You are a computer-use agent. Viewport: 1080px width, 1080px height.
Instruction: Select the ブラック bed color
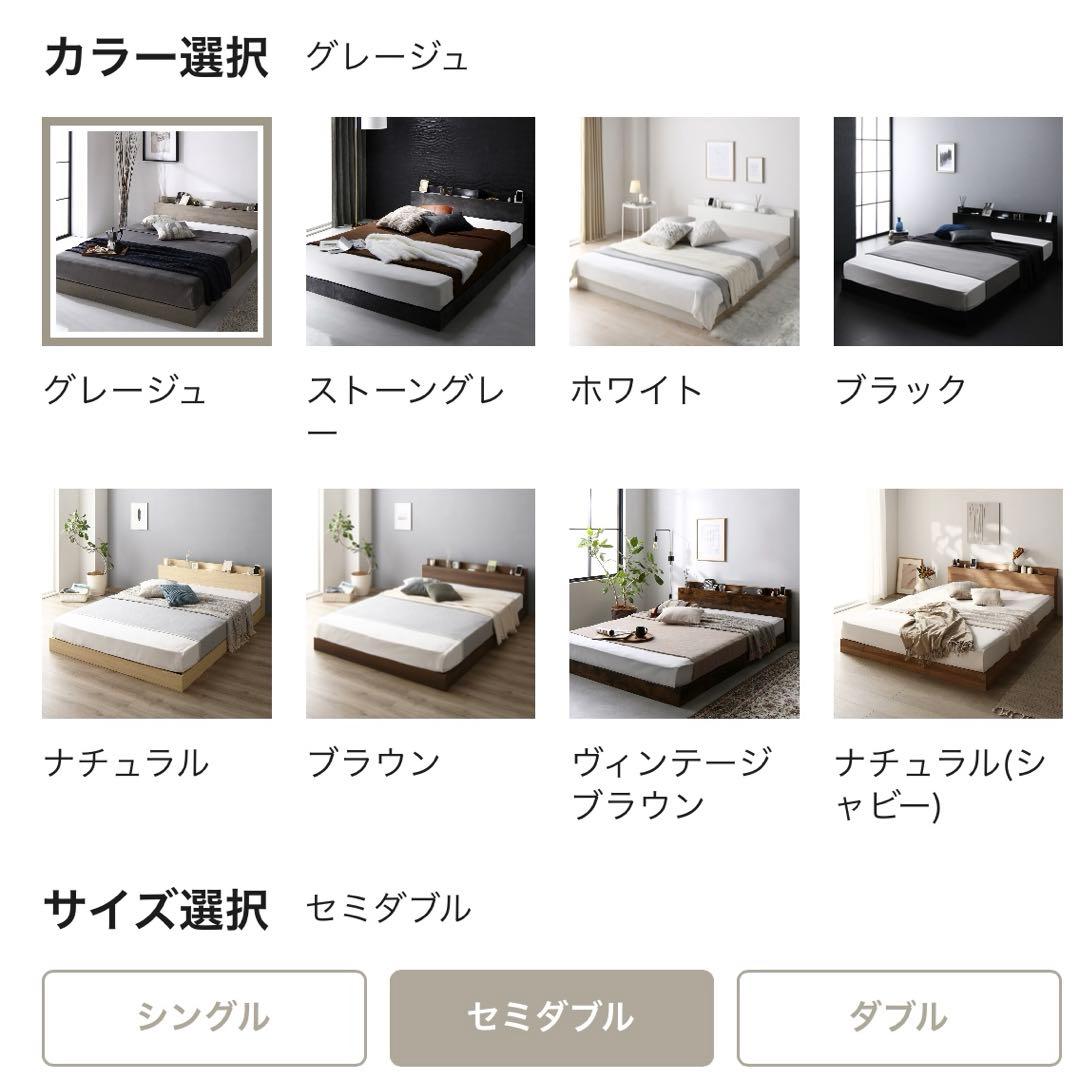(948, 232)
